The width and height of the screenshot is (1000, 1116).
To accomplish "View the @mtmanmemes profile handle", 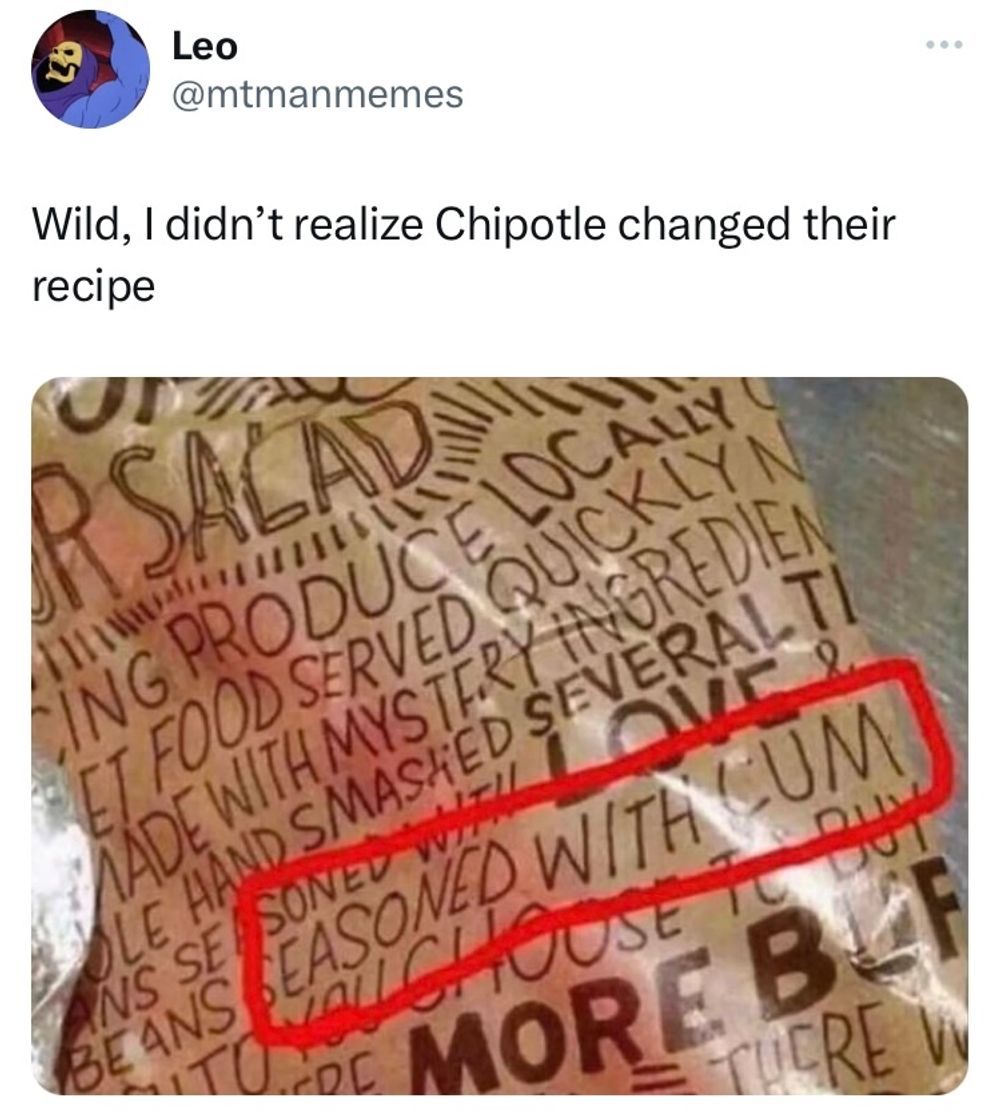I will click(x=318, y=95).
